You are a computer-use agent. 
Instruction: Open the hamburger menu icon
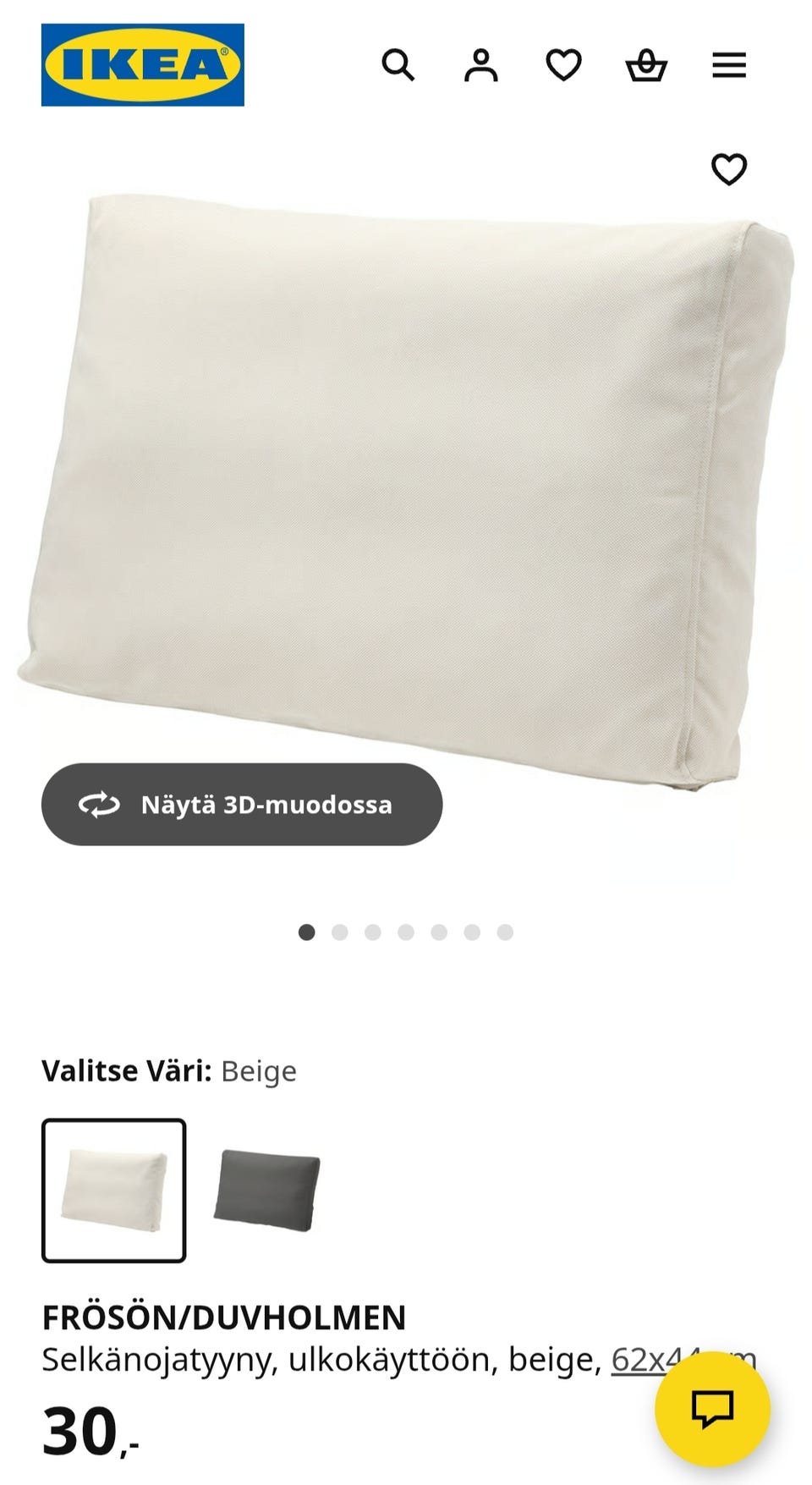point(728,66)
